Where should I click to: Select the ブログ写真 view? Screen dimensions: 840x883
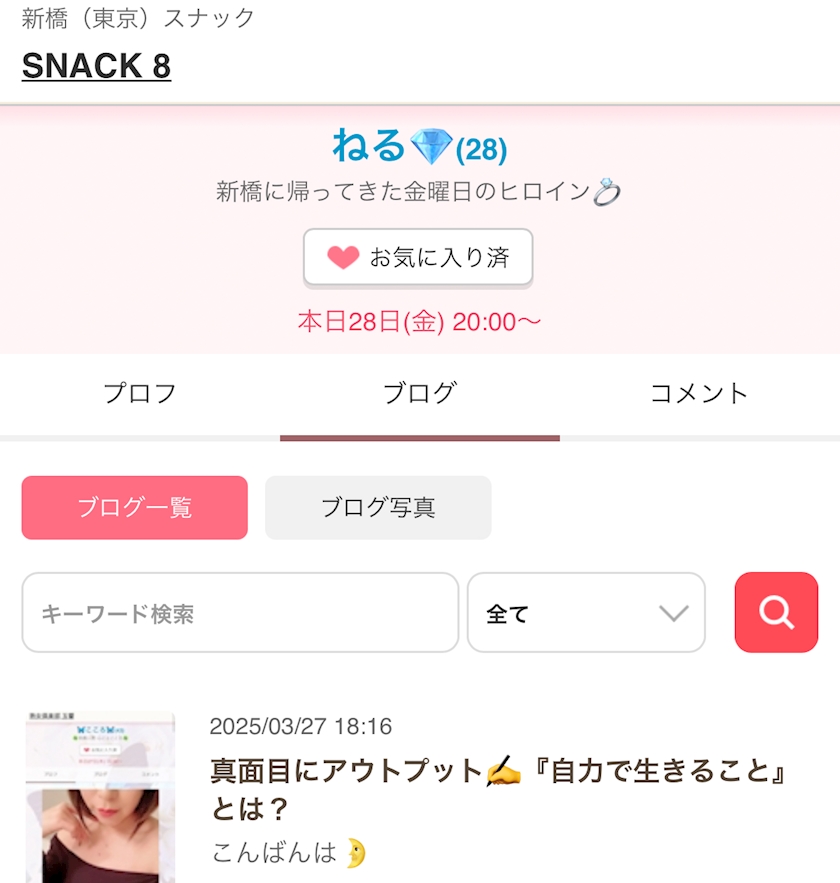(x=378, y=508)
